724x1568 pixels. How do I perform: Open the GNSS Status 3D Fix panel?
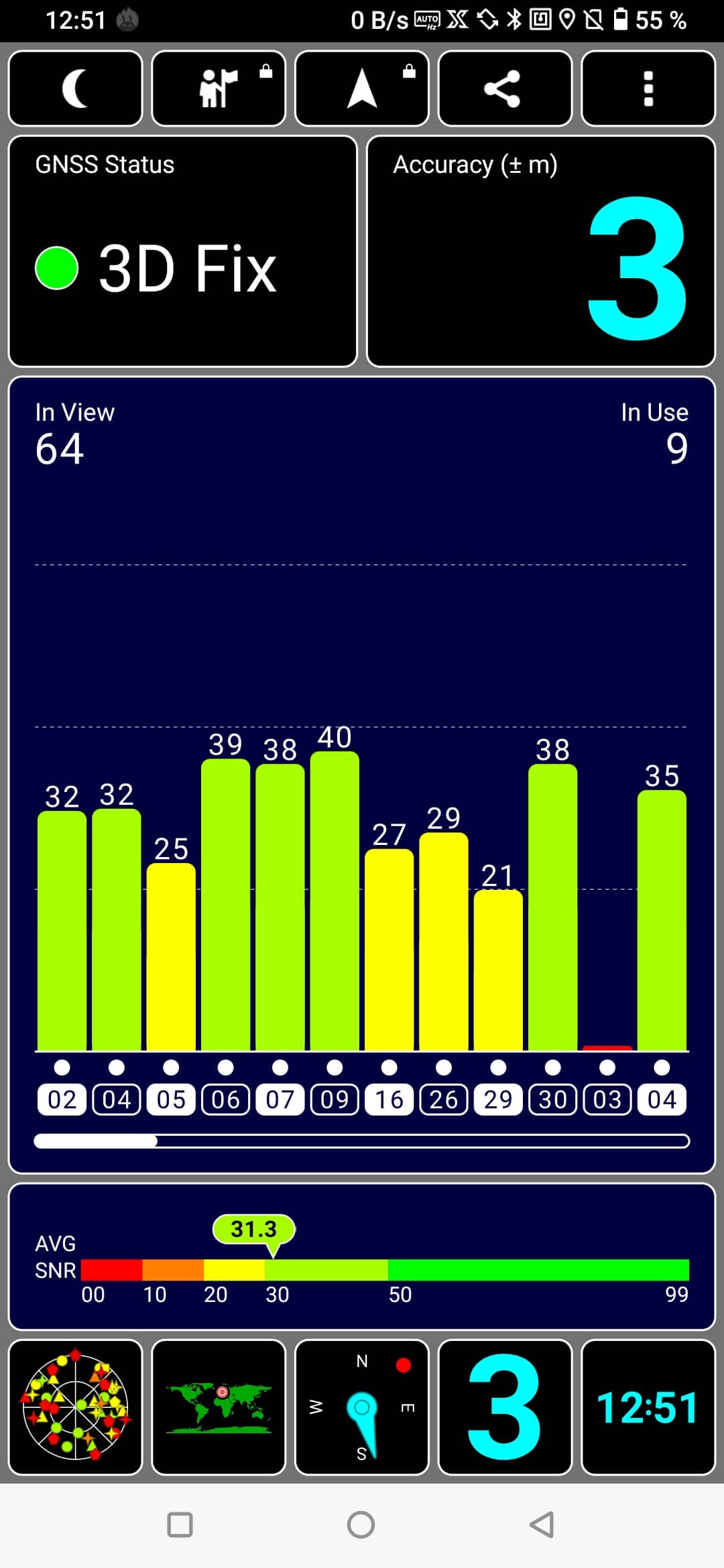point(183,251)
